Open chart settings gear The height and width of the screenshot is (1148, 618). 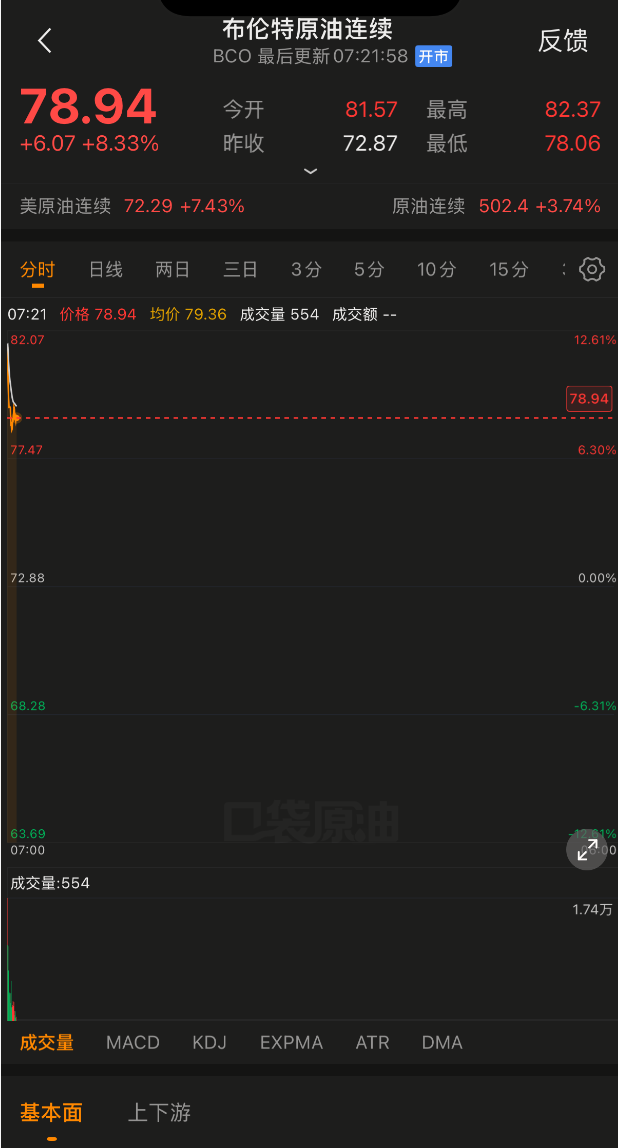pos(592,269)
